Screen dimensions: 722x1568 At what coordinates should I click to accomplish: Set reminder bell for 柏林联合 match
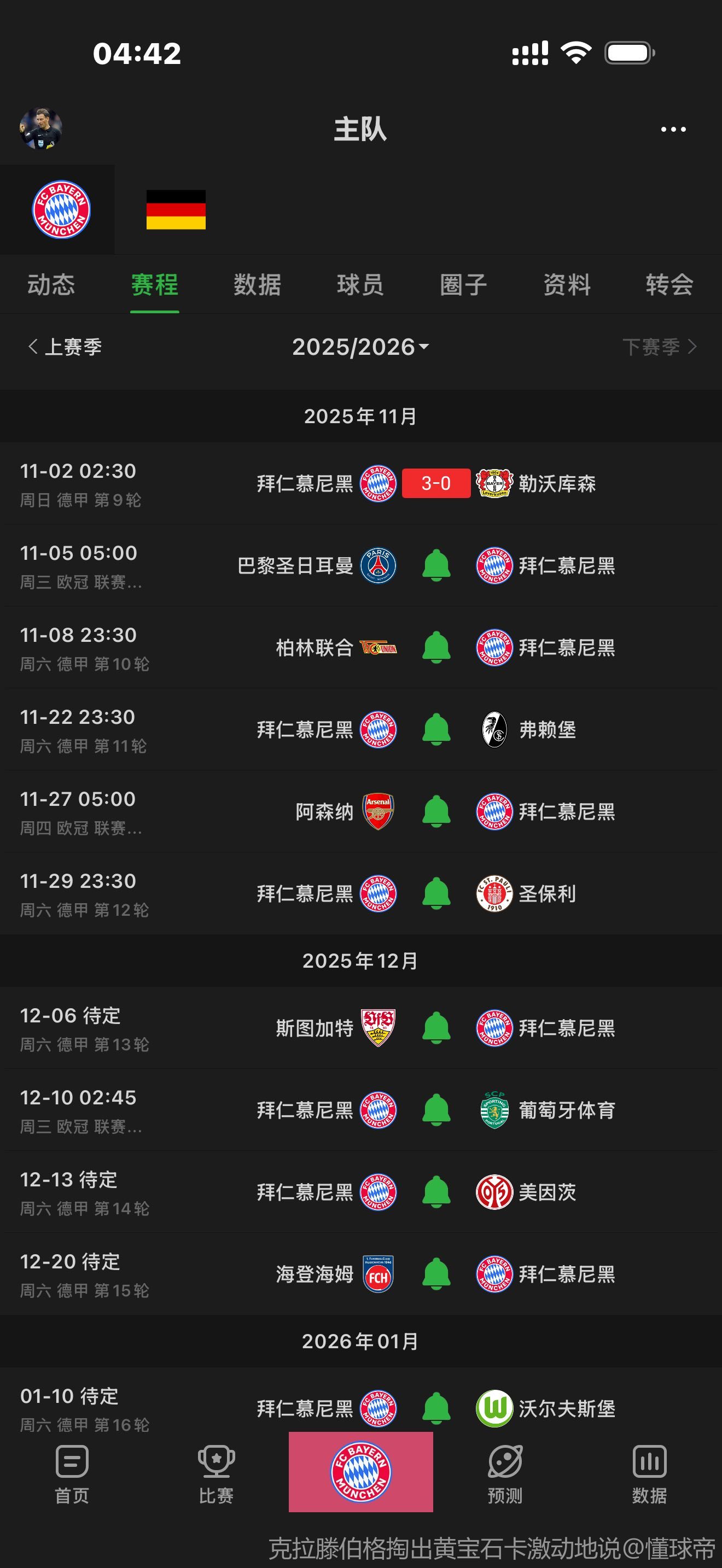[x=436, y=648]
